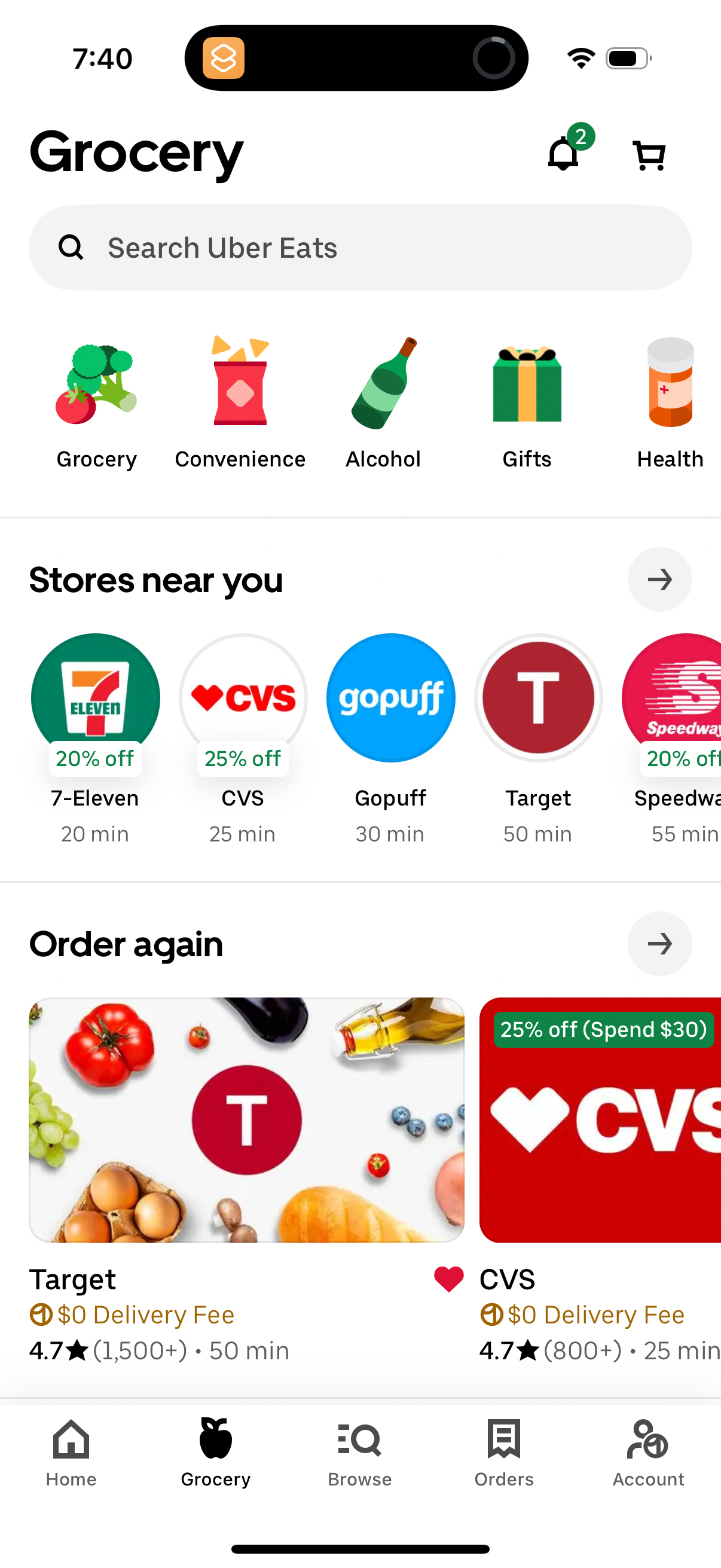View the shopping cart
The image size is (721, 1568).
click(648, 154)
